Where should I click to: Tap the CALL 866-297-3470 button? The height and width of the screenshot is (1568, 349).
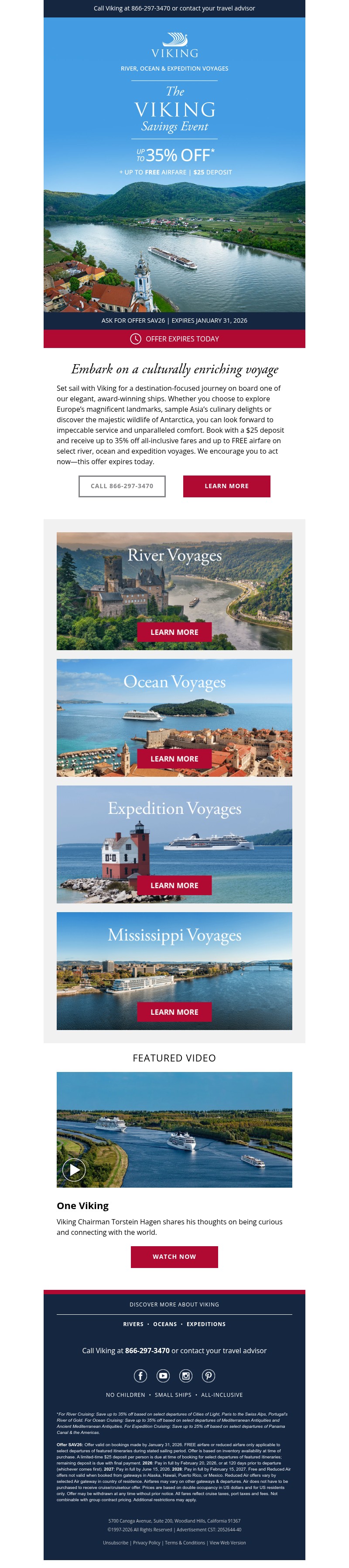[122, 486]
